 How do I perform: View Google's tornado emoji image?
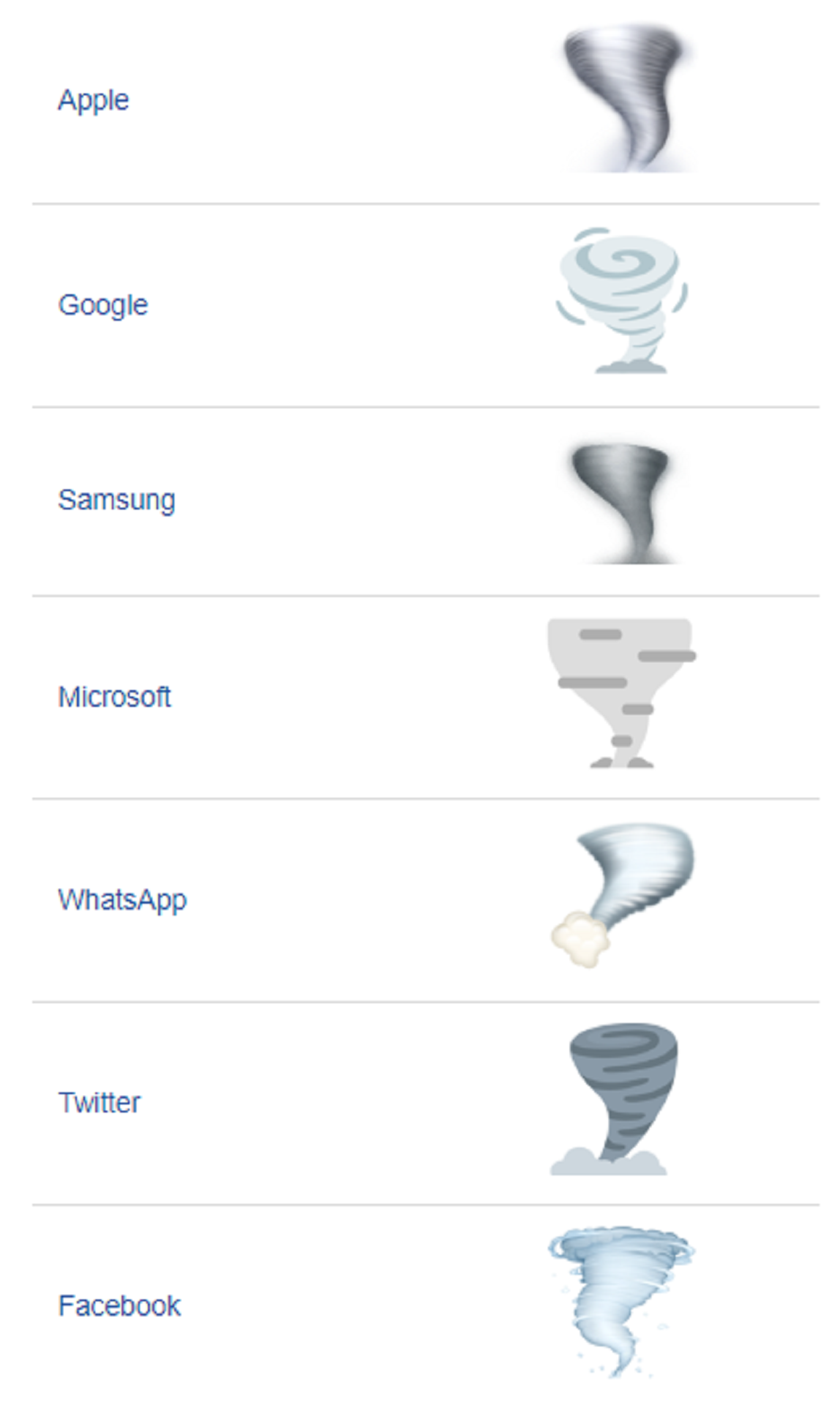tap(622, 301)
